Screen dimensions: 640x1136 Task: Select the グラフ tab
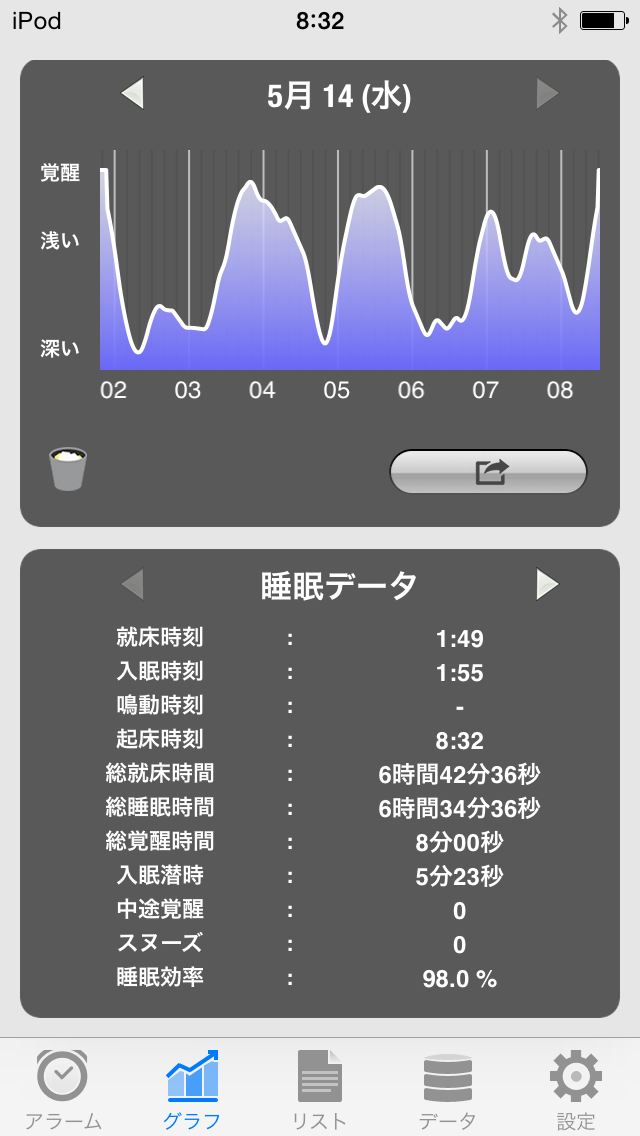click(x=192, y=1088)
